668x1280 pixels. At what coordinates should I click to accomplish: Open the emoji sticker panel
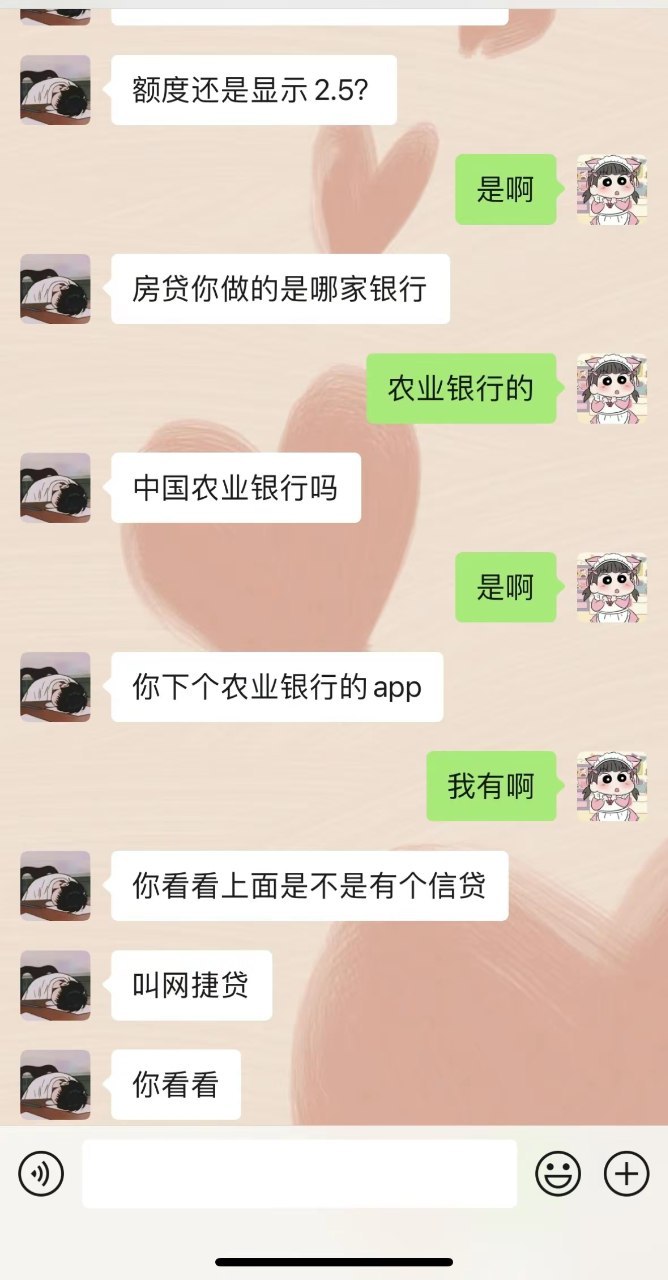click(558, 1173)
